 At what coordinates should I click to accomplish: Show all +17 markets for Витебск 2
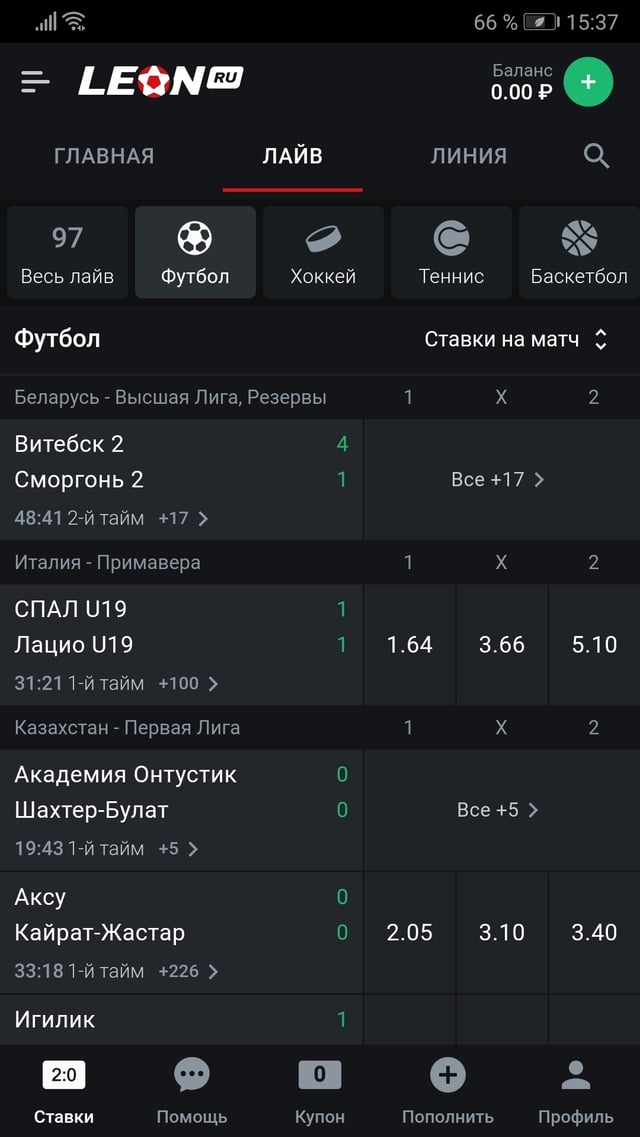498,480
